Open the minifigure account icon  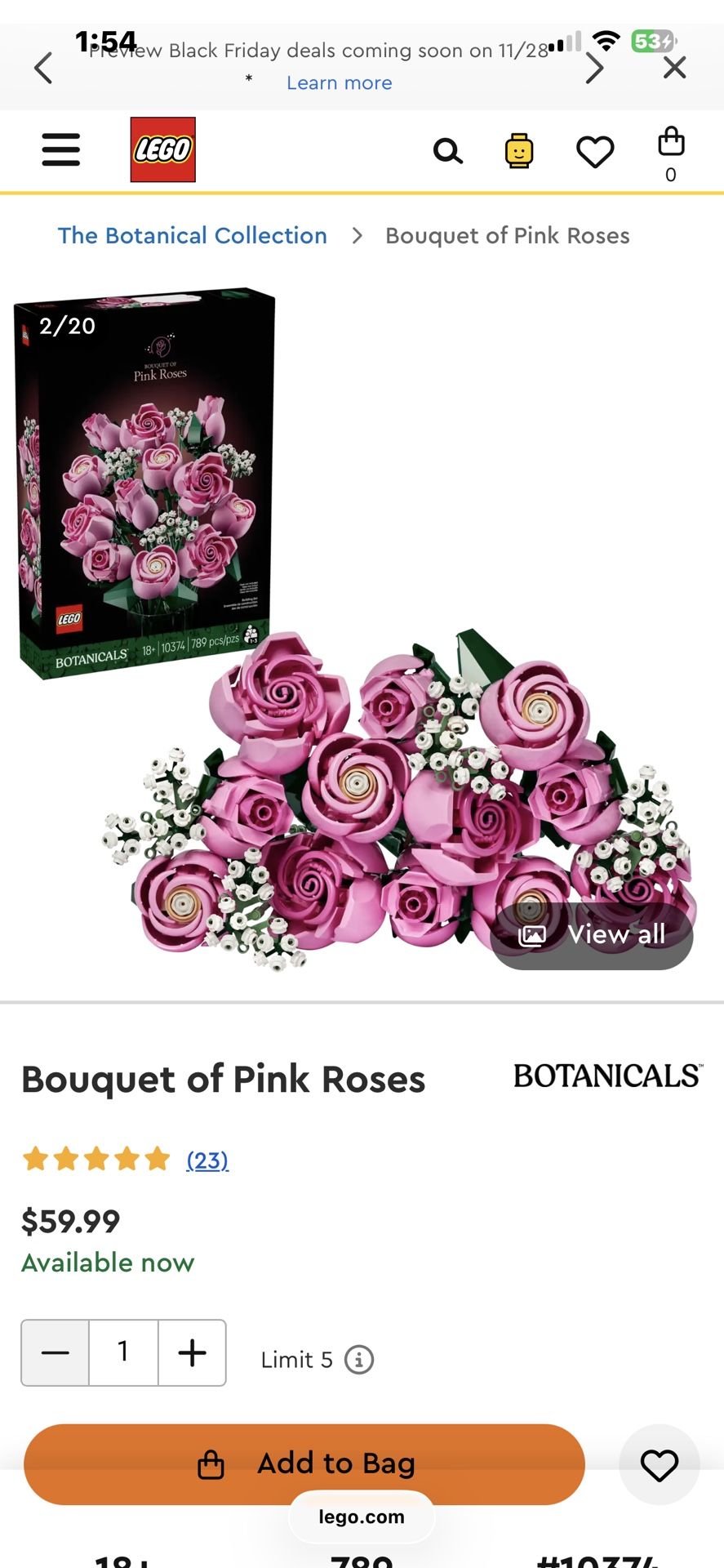click(x=519, y=151)
